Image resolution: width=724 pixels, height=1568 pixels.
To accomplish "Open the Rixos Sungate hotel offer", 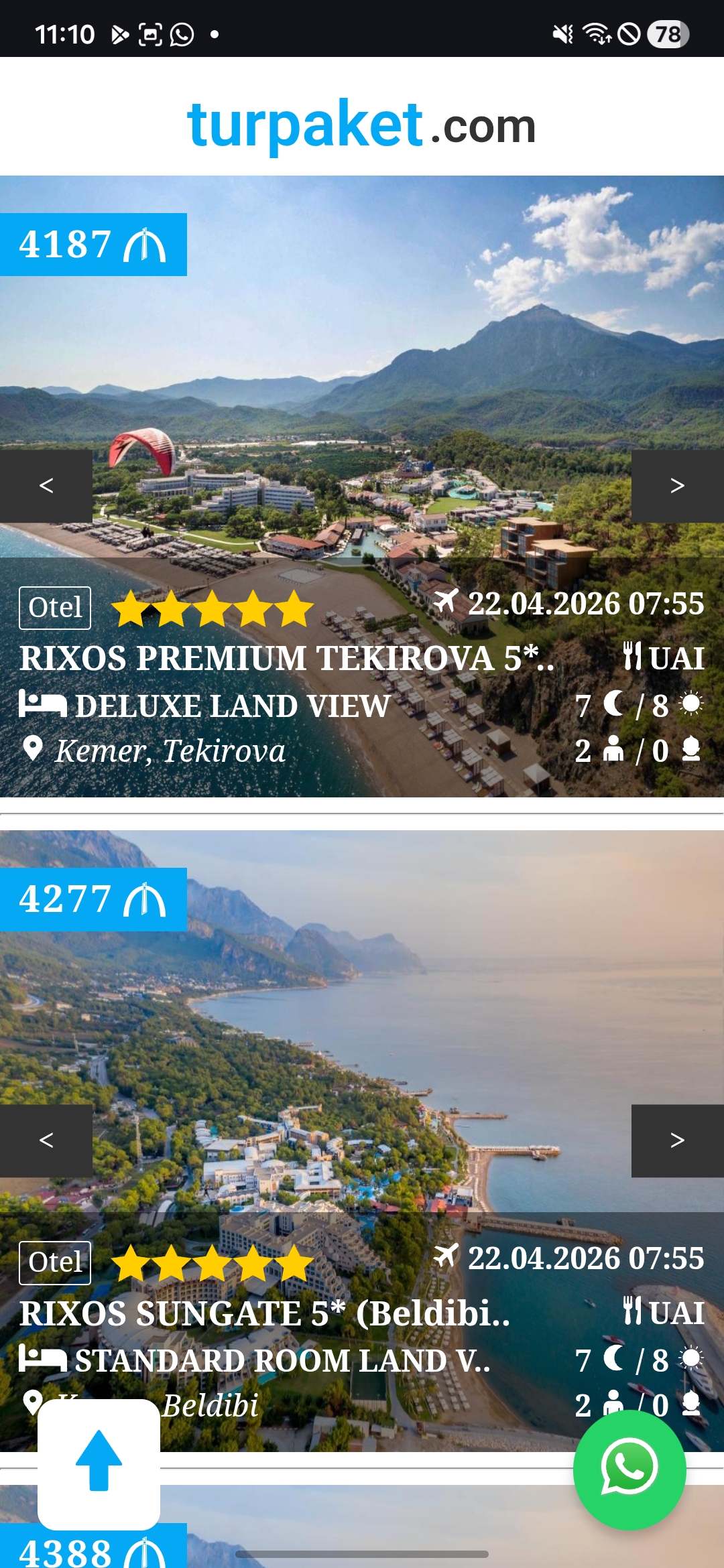I will pyautogui.click(x=265, y=1313).
